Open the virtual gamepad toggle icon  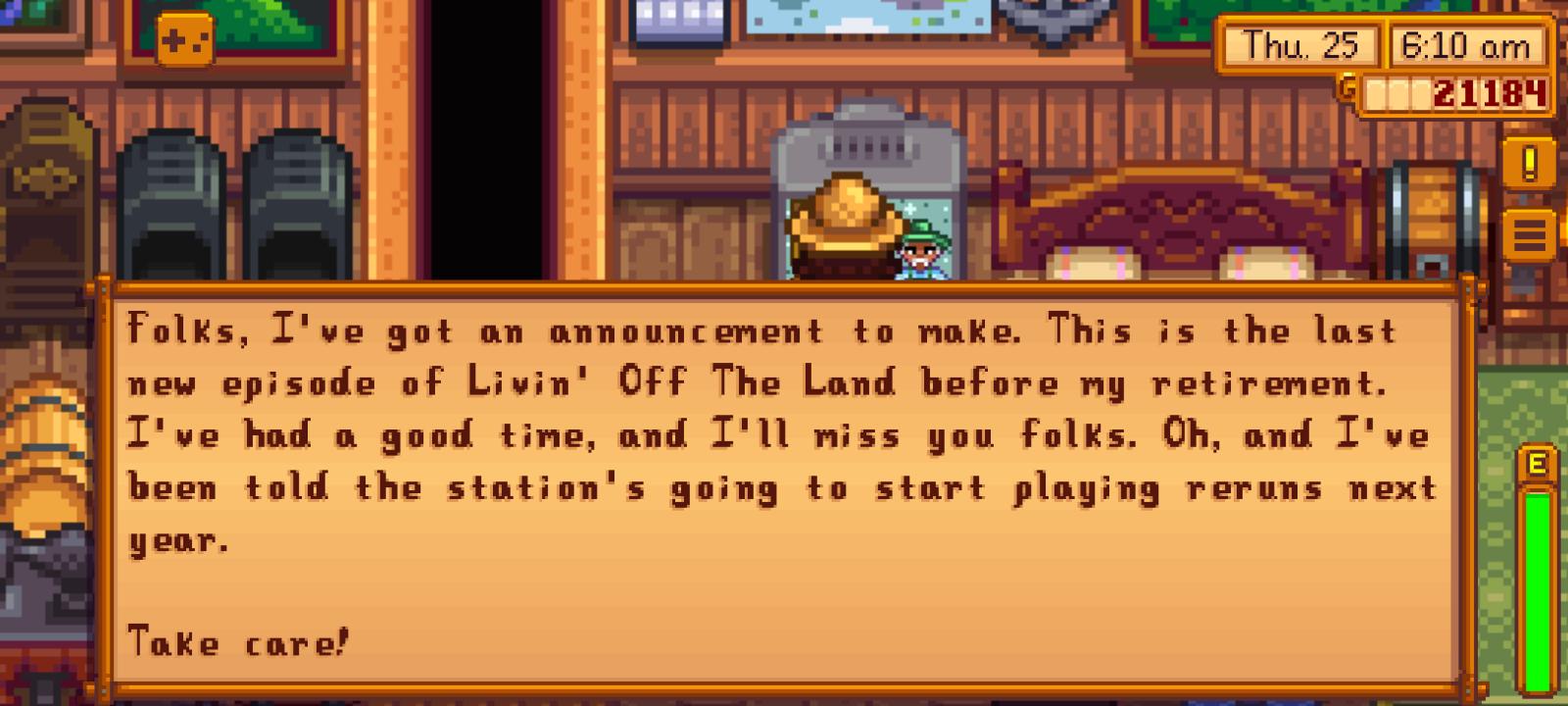point(185,40)
